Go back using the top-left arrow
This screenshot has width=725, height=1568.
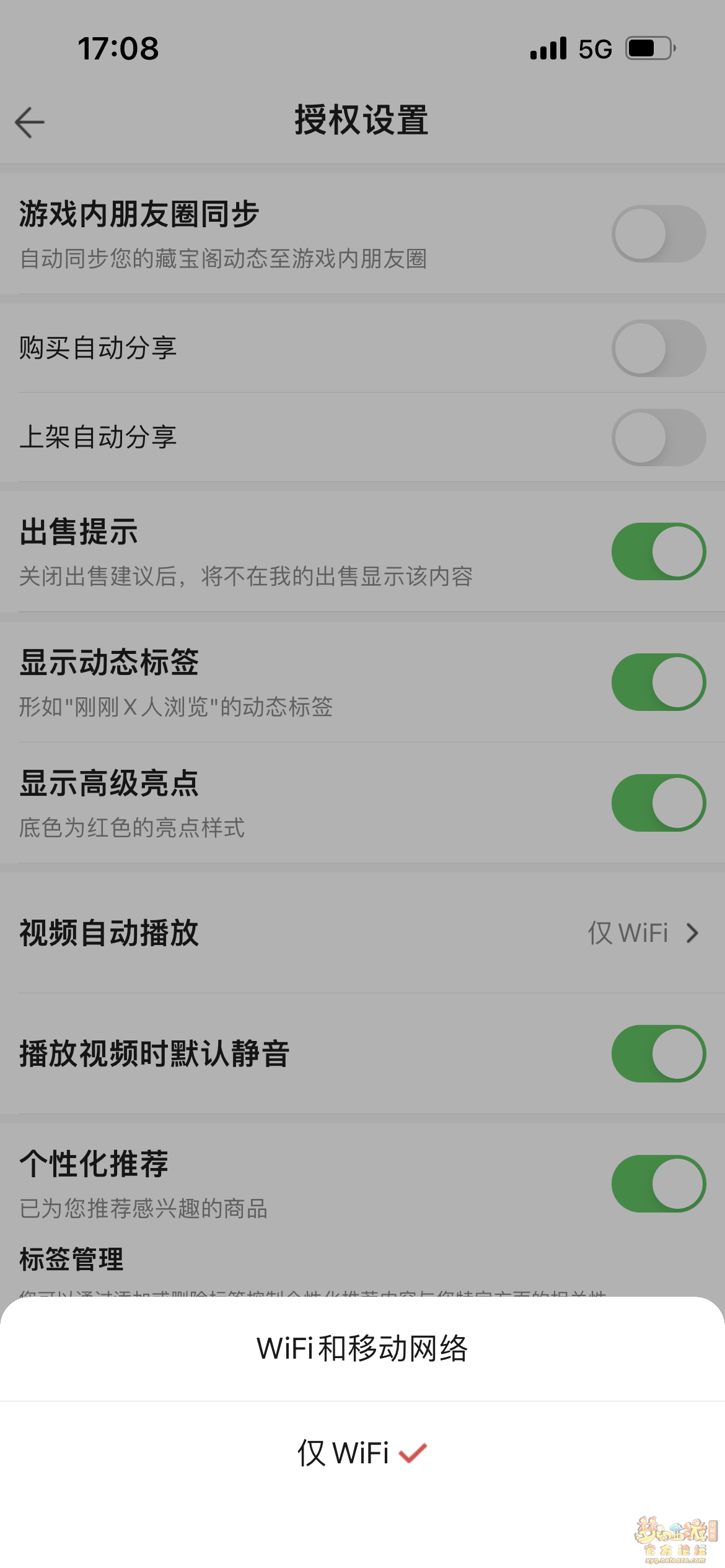point(30,122)
